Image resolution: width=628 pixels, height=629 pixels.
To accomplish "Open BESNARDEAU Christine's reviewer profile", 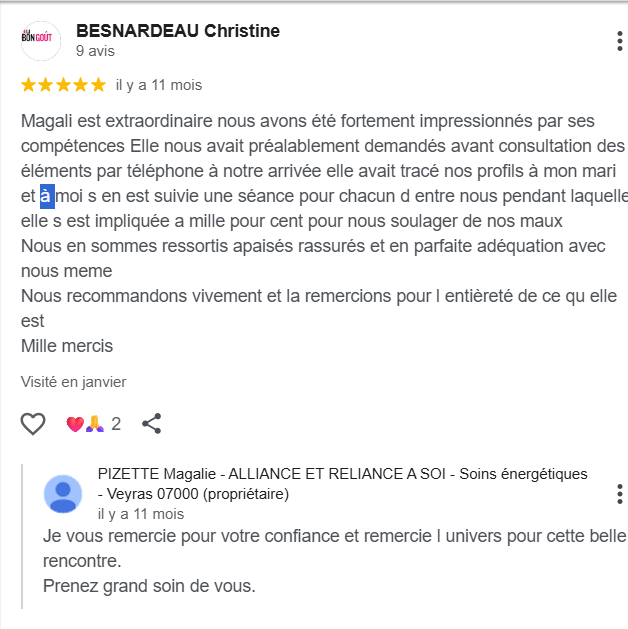I will pos(178,31).
